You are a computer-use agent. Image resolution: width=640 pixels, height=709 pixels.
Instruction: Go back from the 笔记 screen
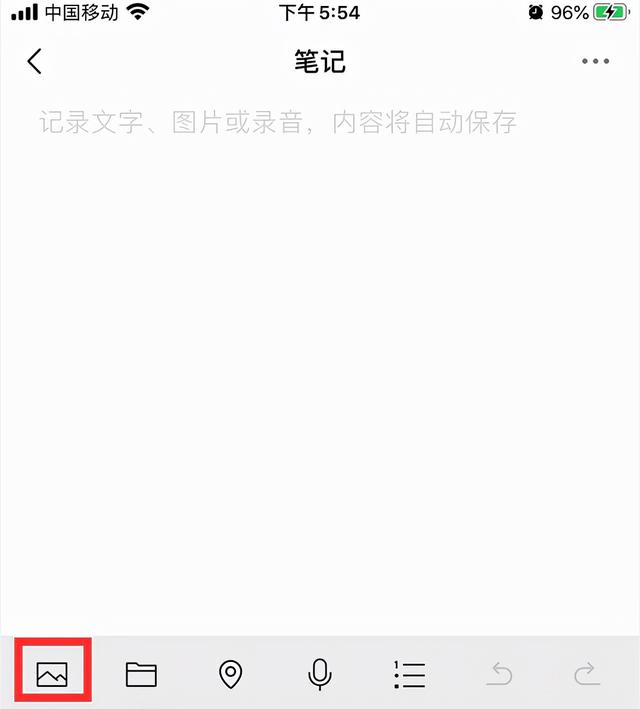35,62
